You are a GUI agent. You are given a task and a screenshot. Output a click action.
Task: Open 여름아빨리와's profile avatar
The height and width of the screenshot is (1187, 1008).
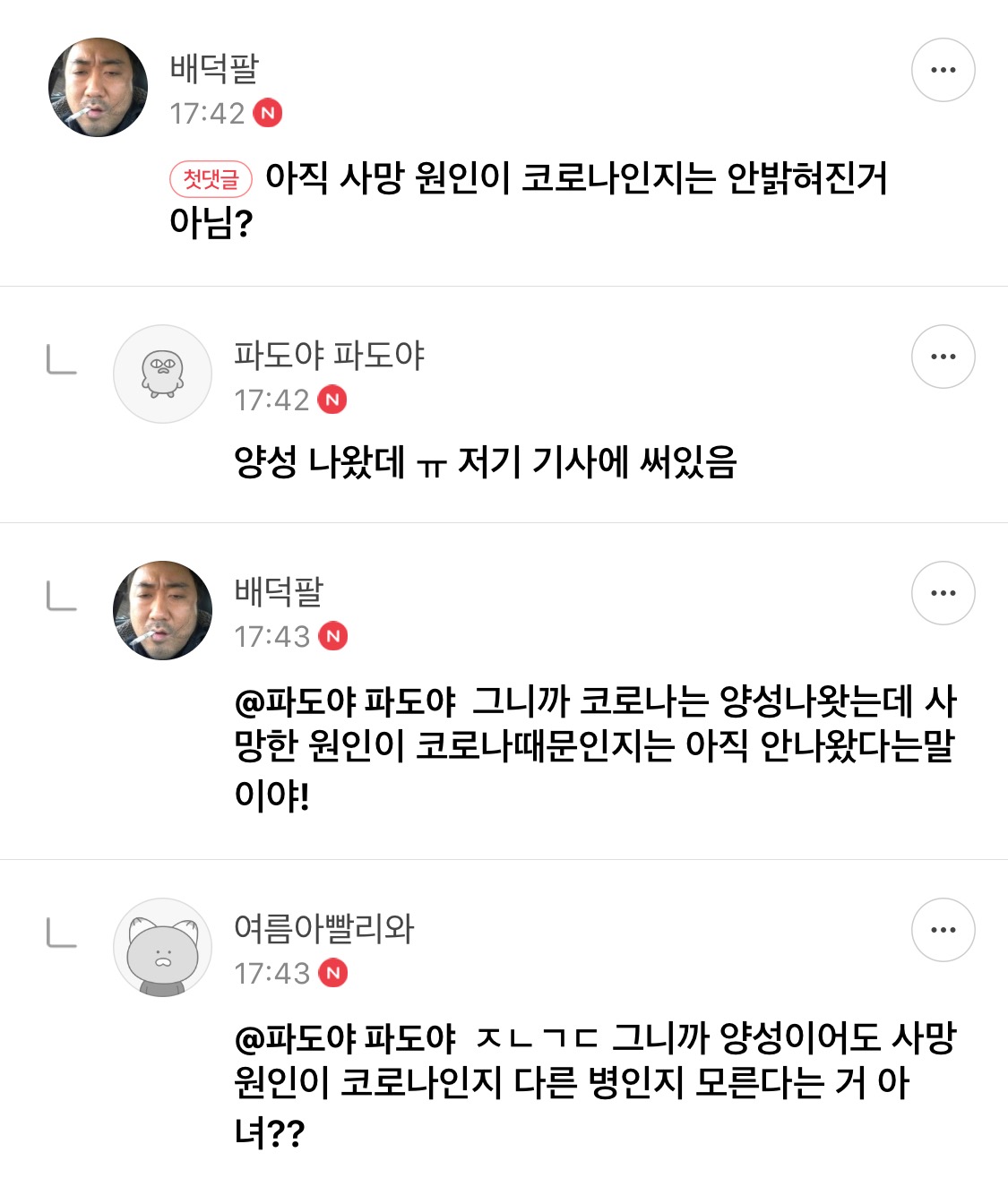click(x=162, y=947)
